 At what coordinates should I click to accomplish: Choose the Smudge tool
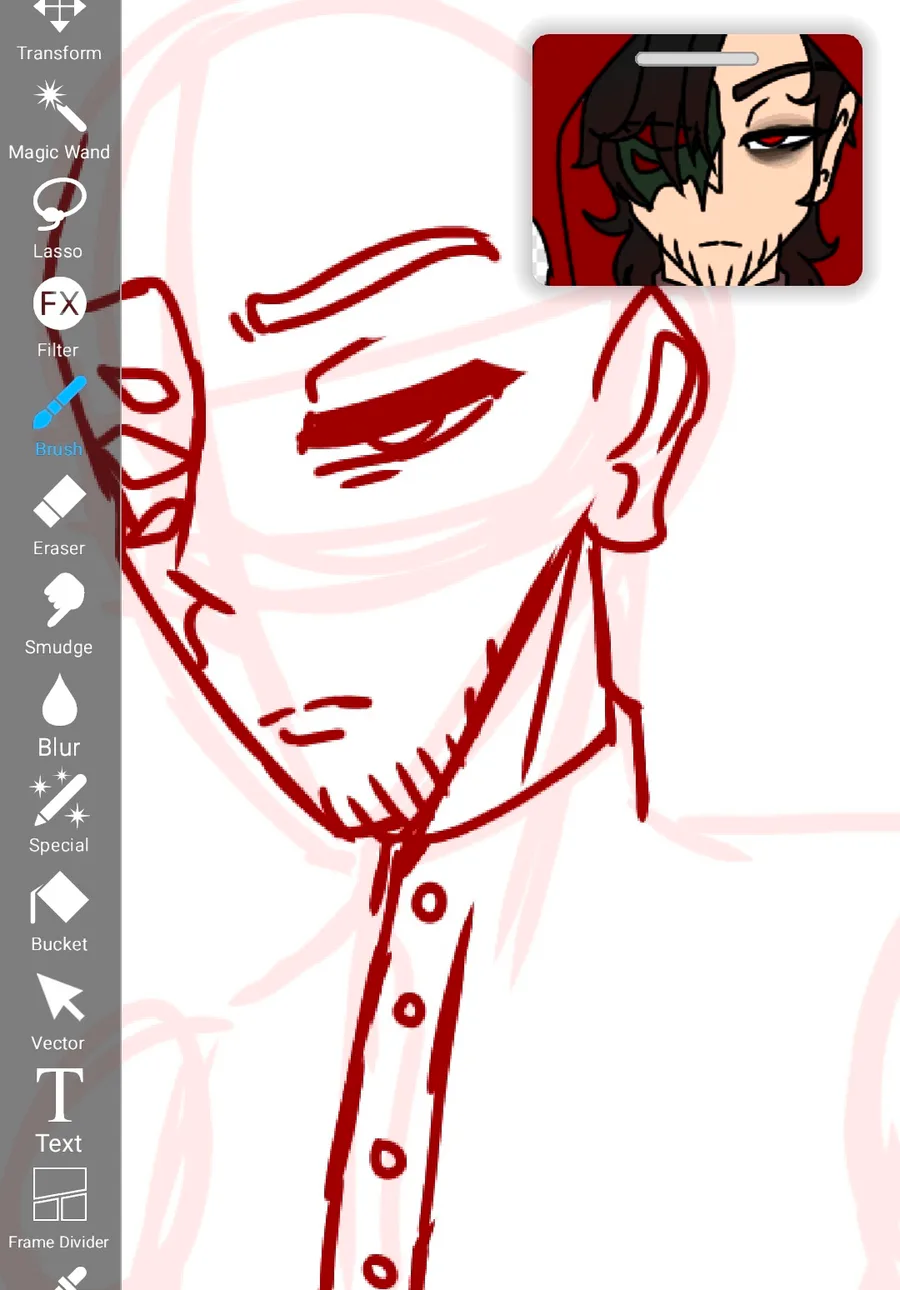click(59, 612)
